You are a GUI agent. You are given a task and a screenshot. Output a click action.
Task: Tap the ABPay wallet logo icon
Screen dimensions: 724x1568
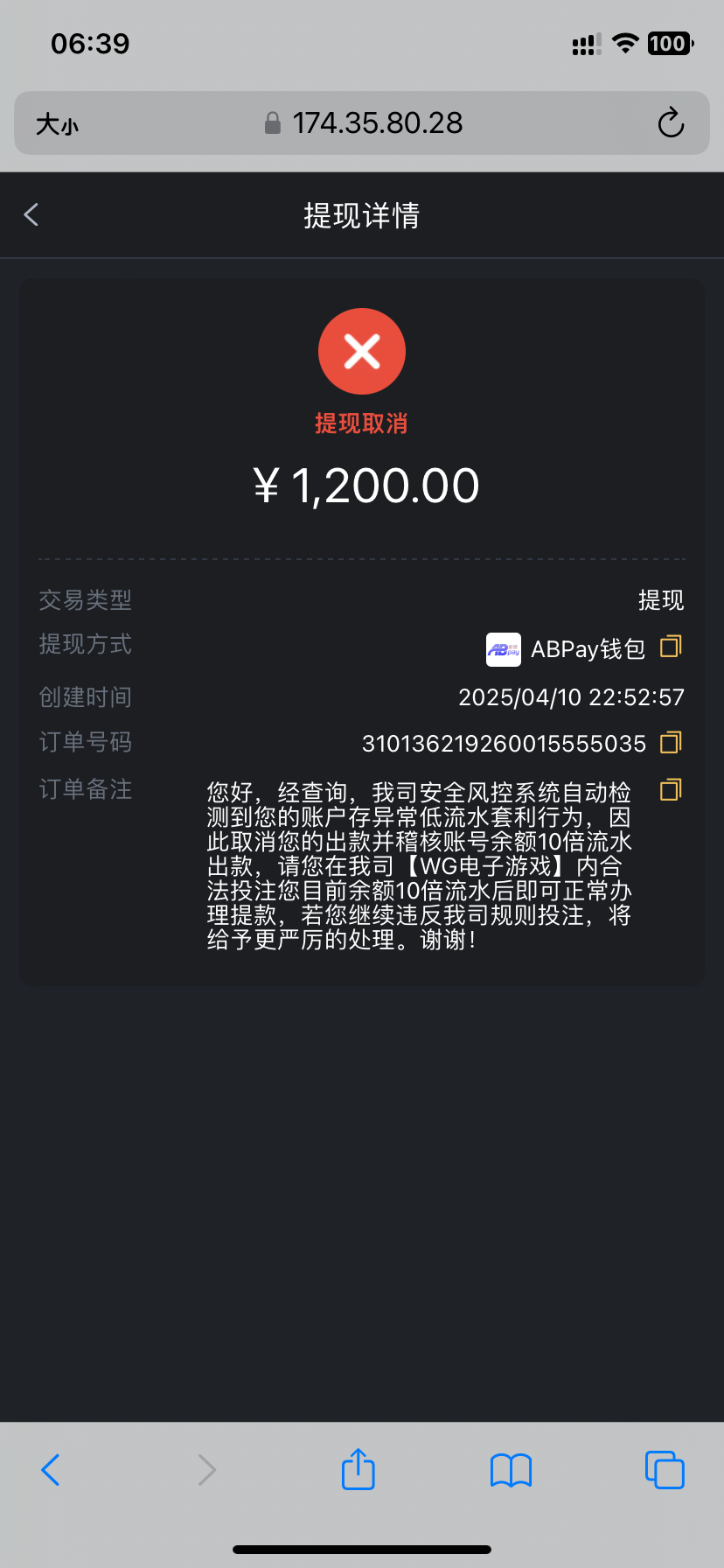[x=504, y=649]
